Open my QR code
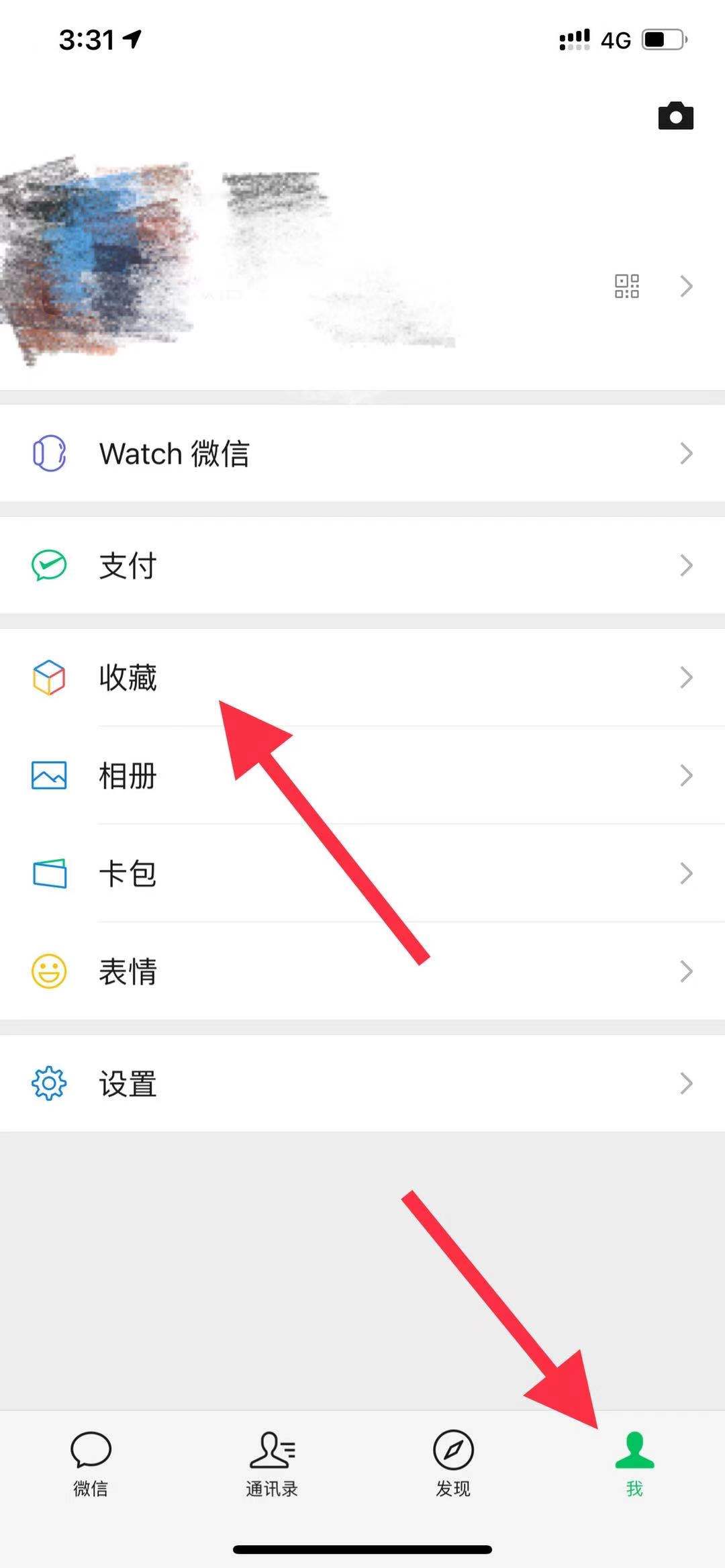Screen dimensions: 725x1568 [x=626, y=287]
